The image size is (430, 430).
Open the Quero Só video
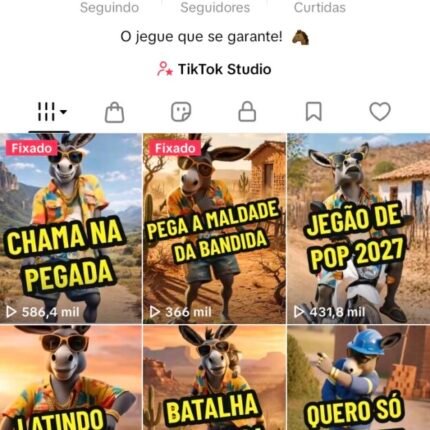pos(359,378)
